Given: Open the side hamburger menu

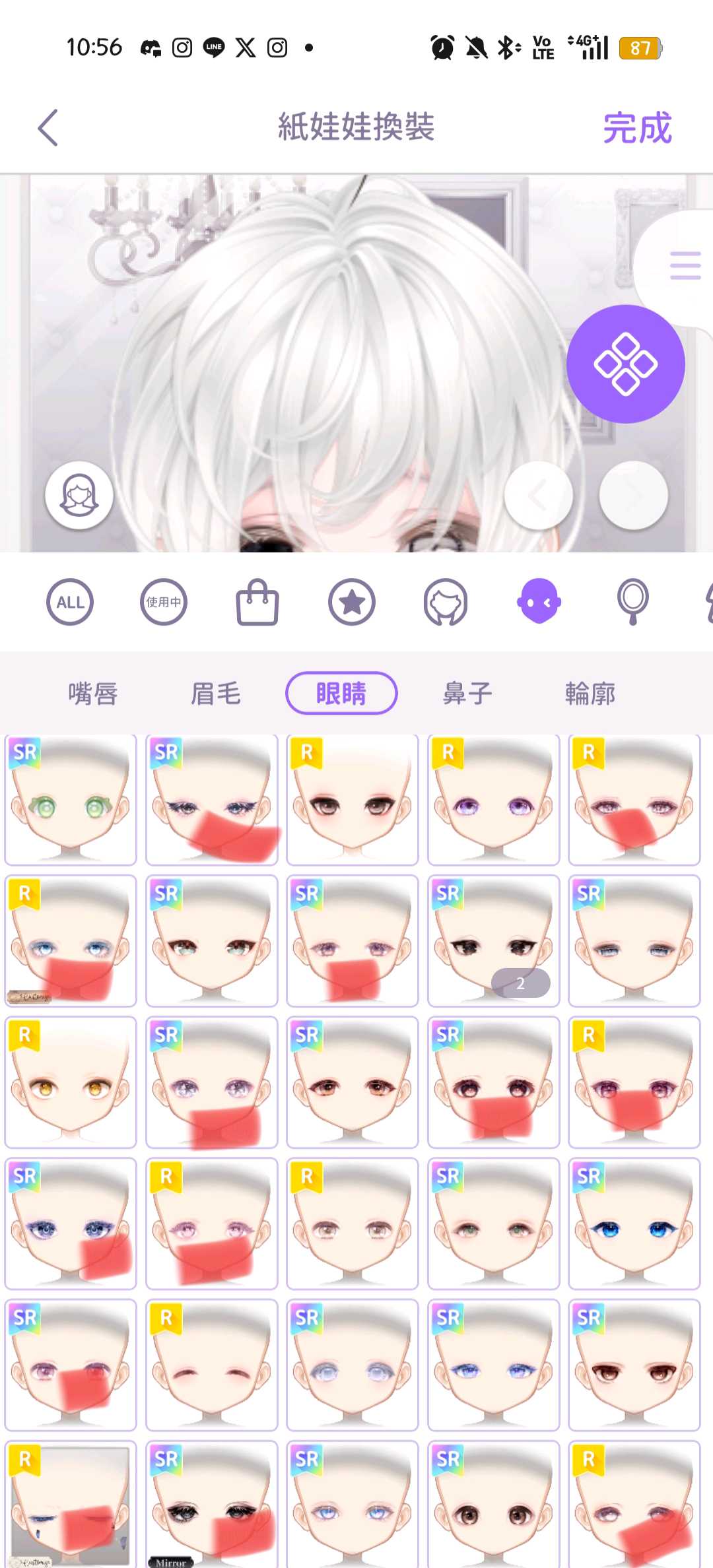Looking at the screenshot, I should point(685,266).
